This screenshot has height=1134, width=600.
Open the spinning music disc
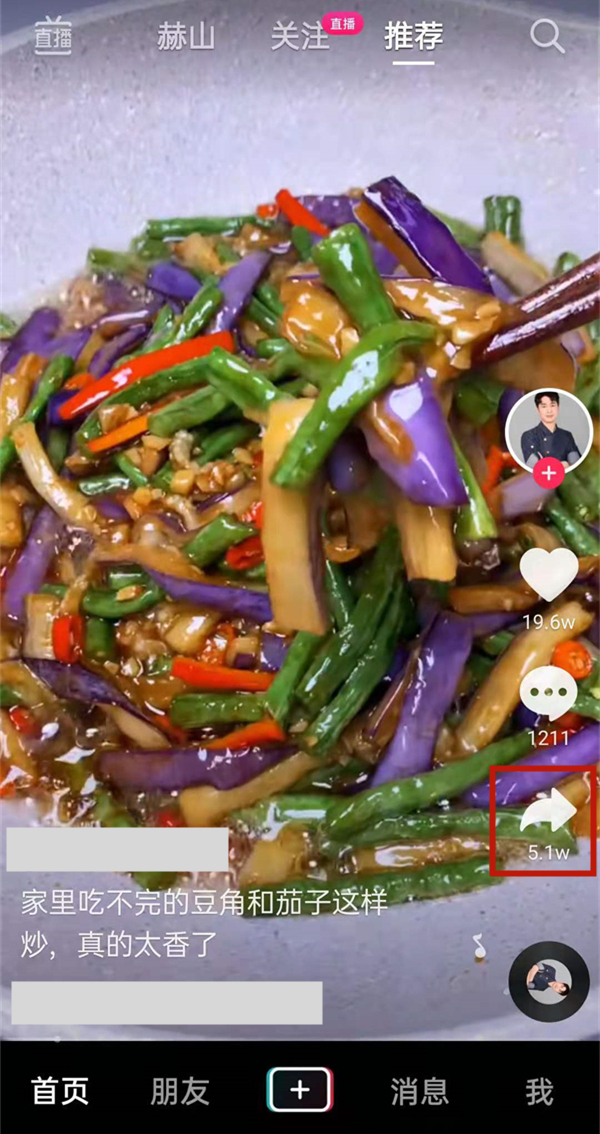tap(548, 979)
